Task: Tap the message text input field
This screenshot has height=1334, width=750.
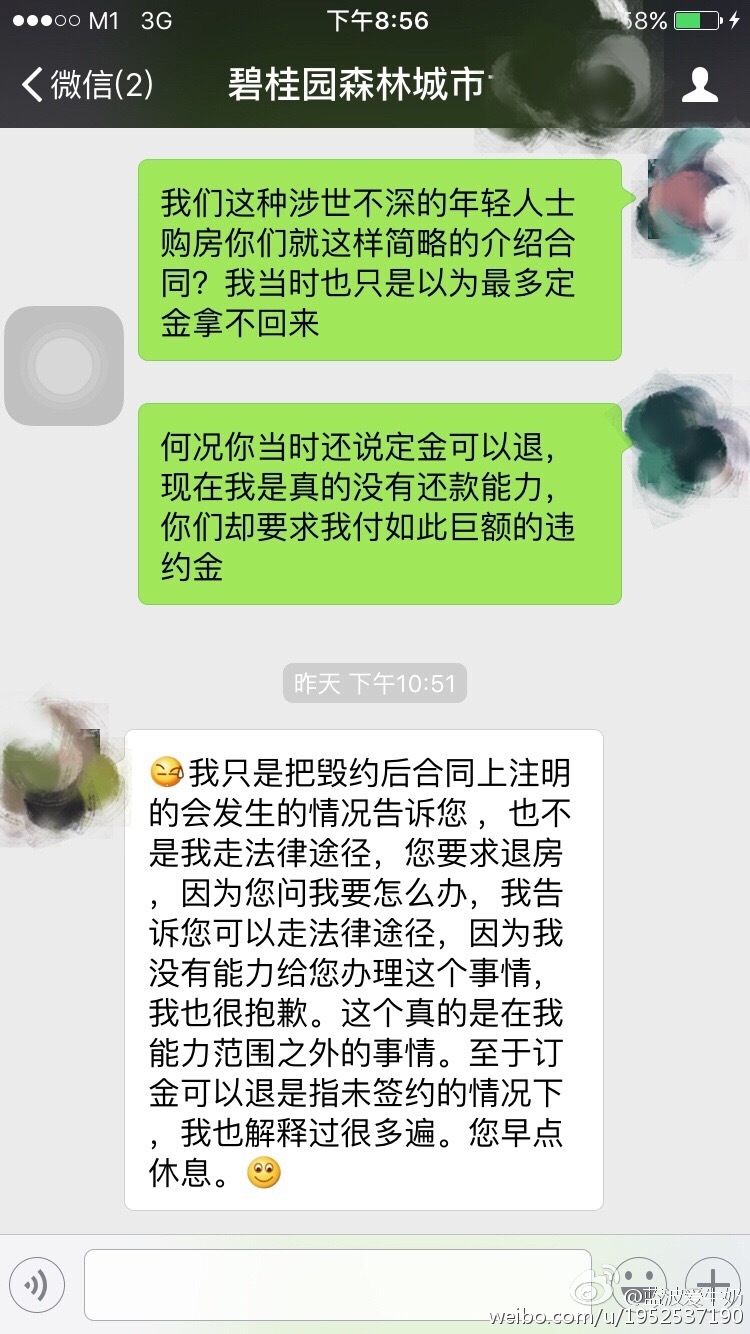Action: (337, 1285)
